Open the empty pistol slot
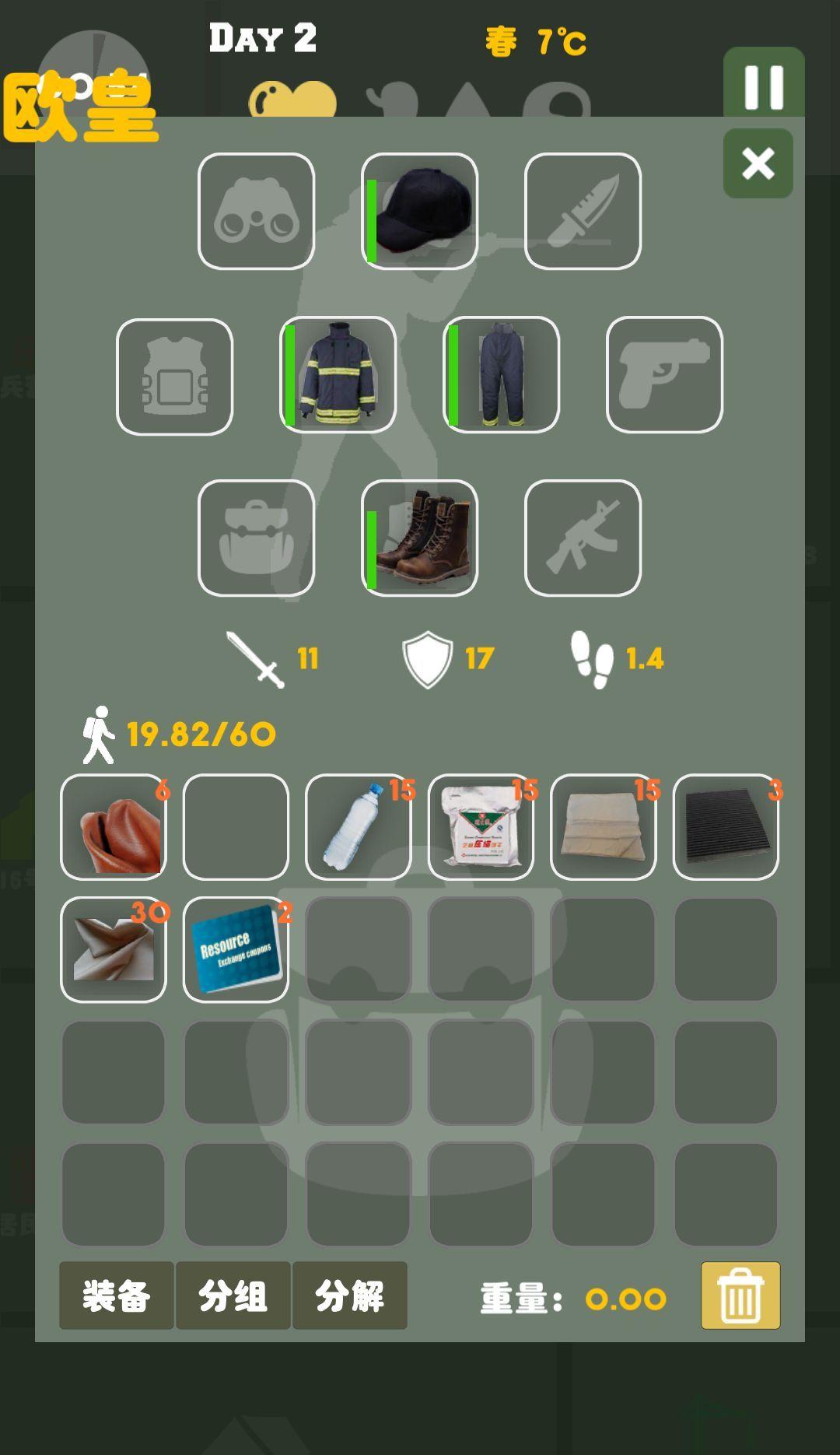840x1455 pixels. 664,374
